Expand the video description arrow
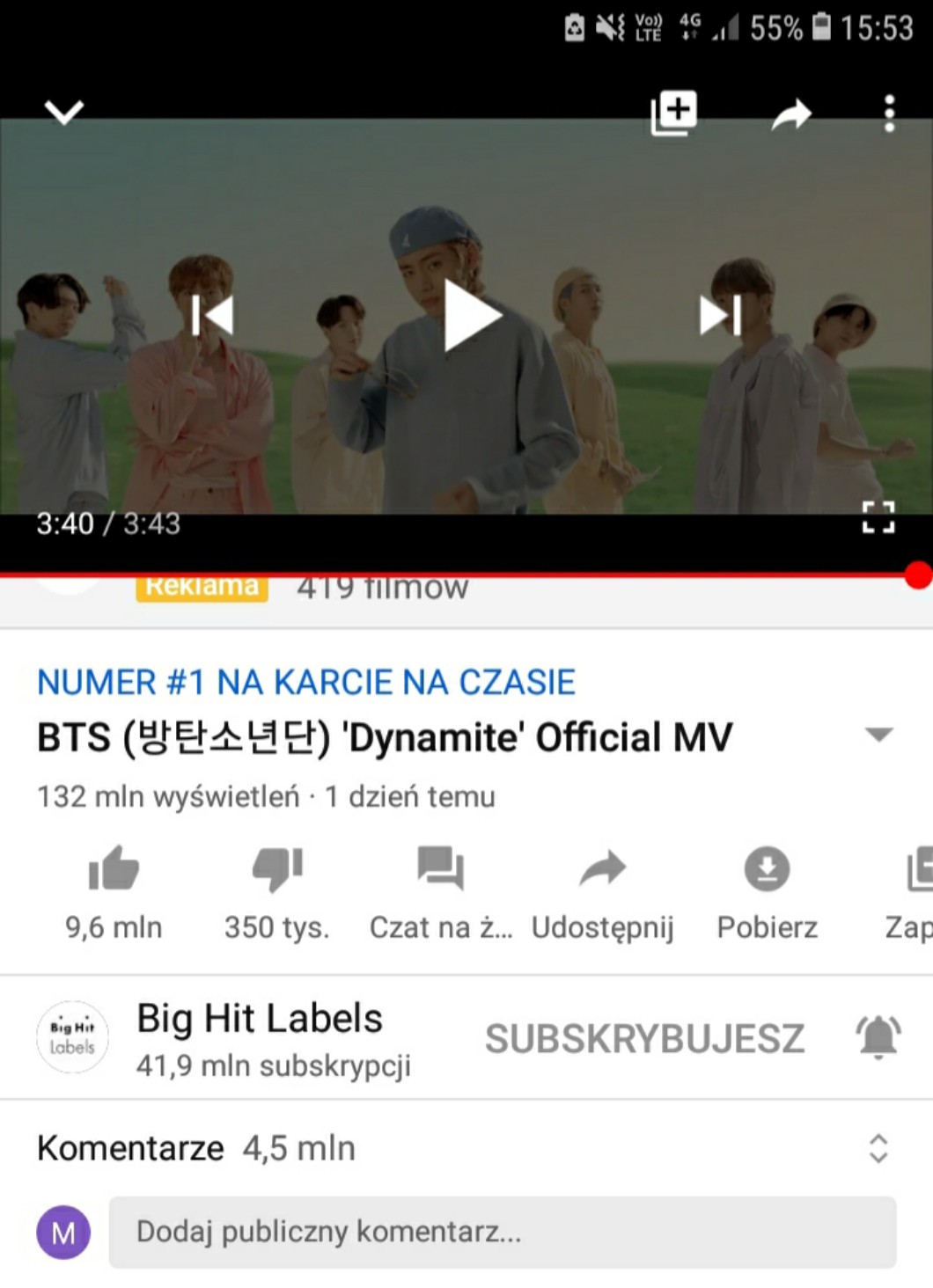 878,735
